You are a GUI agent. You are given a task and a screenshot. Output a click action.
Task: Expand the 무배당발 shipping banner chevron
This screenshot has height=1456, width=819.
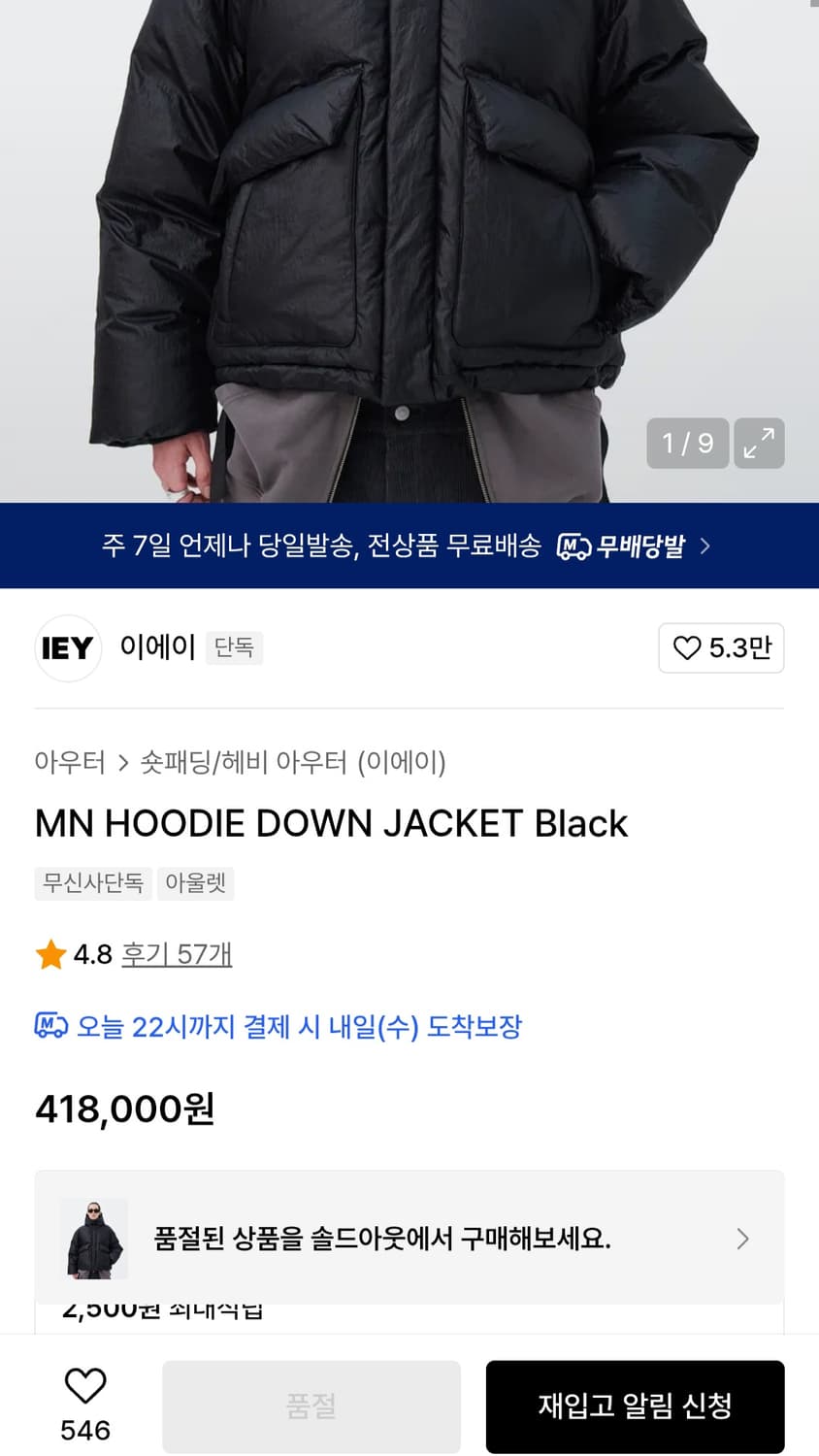pos(705,546)
